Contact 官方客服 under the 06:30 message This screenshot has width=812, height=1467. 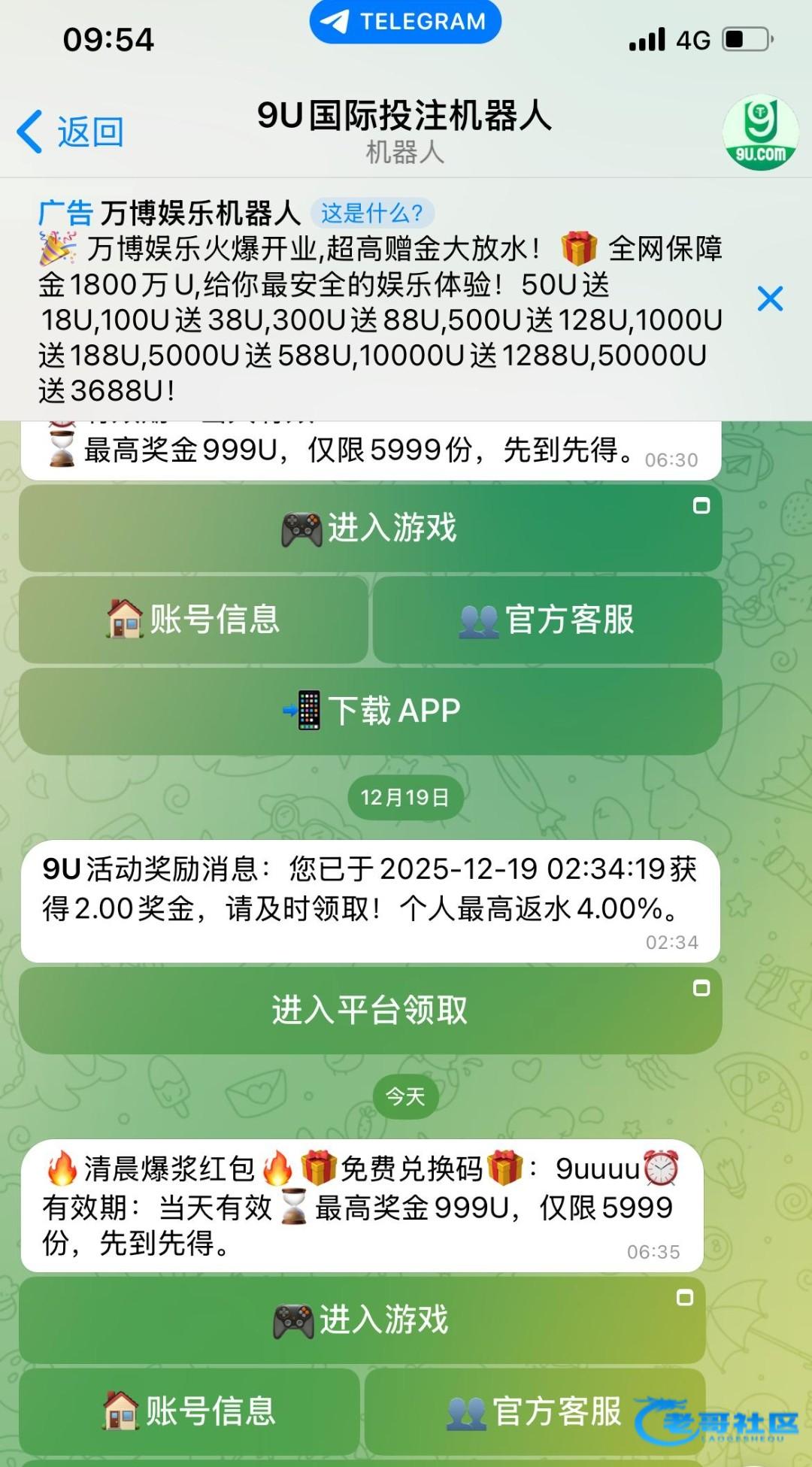[x=547, y=620]
